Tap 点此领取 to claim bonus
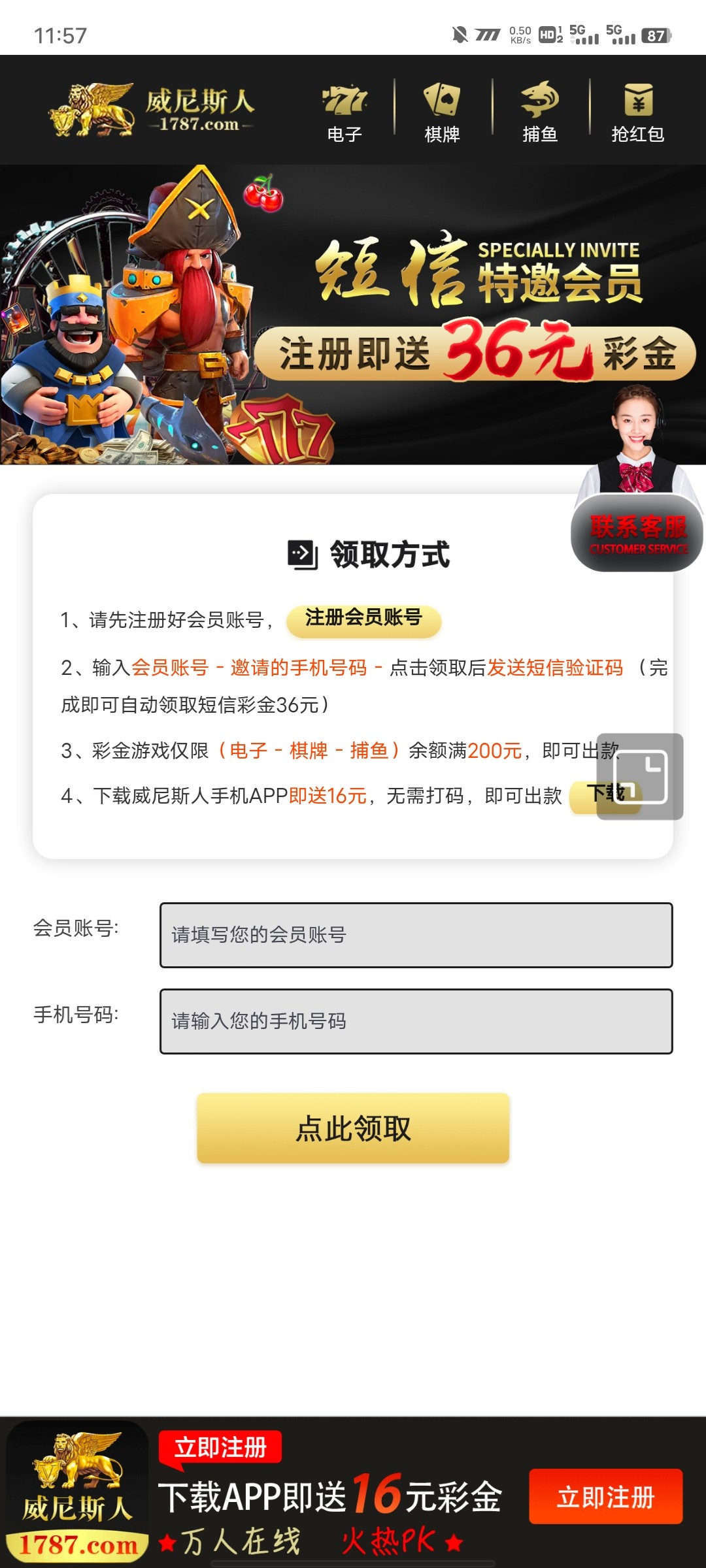Image resolution: width=706 pixels, height=1568 pixels. coord(353,1128)
